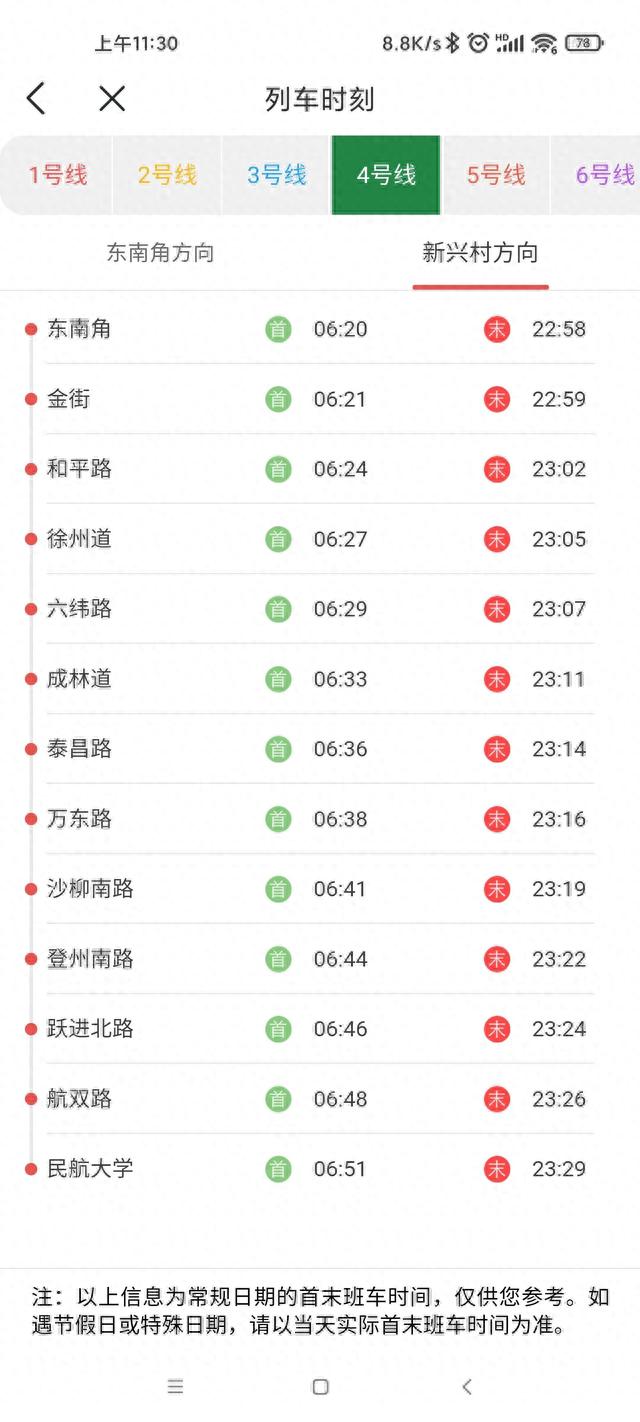This screenshot has height=1422, width=640.
Task: Show timetable for 3号线
Action: pyautogui.click(x=277, y=175)
